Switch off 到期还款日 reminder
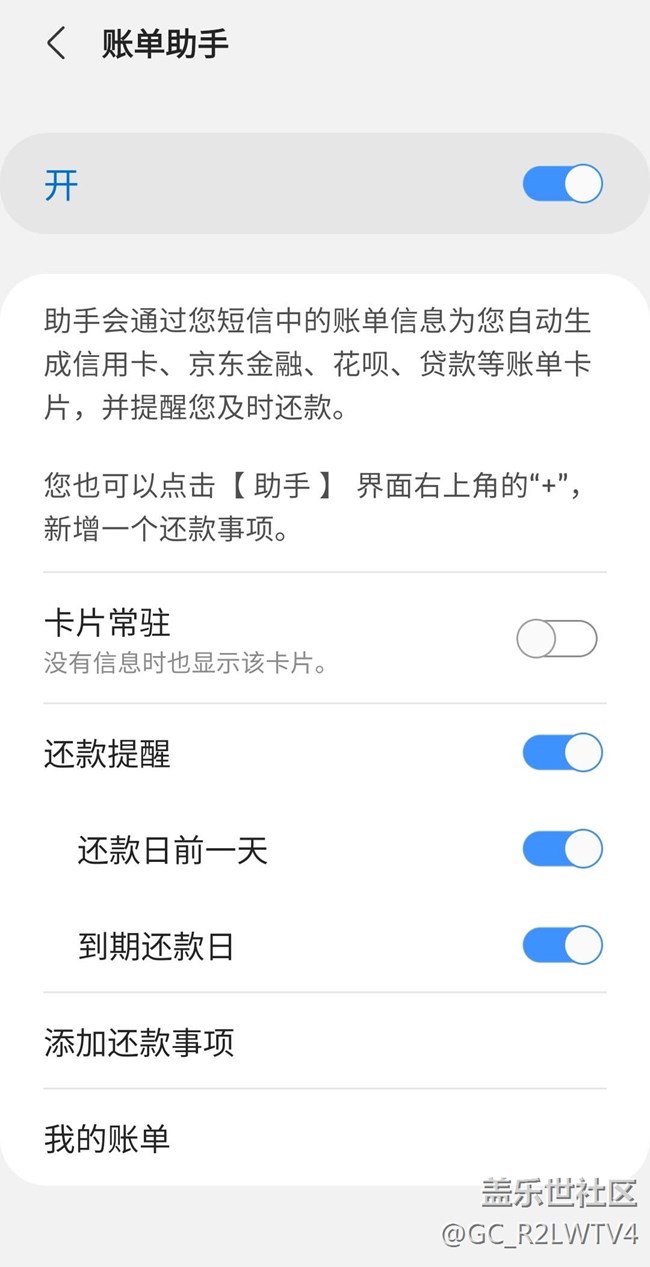Screen dimensions: 650x1267 [x=562, y=945]
